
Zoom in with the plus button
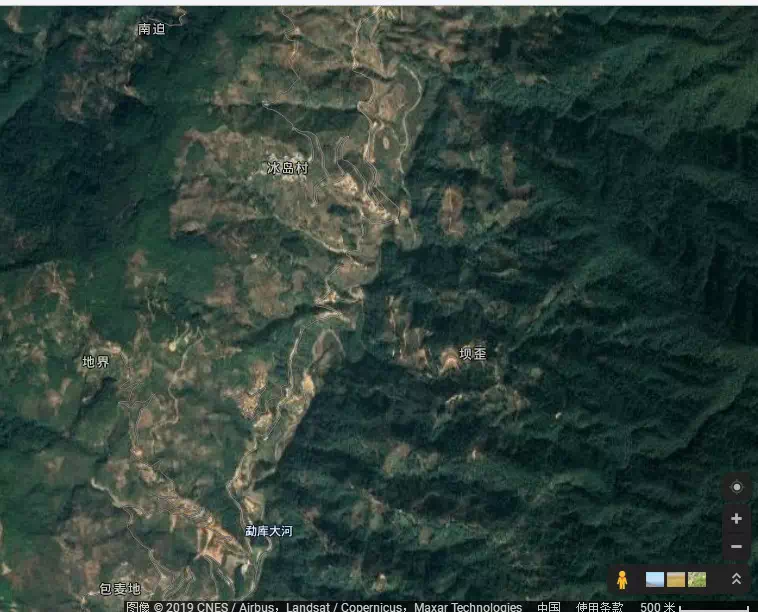click(x=737, y=519)
